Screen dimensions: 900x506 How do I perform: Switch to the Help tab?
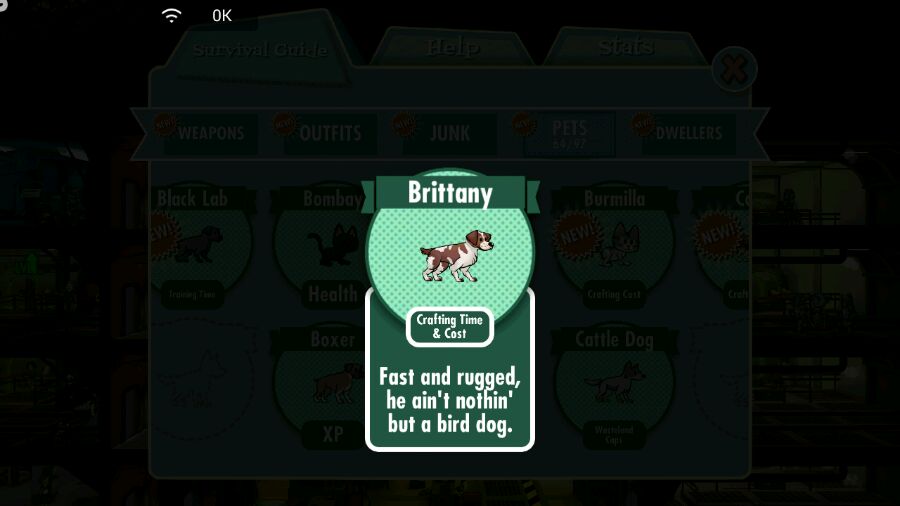click(x=452, y=46)
